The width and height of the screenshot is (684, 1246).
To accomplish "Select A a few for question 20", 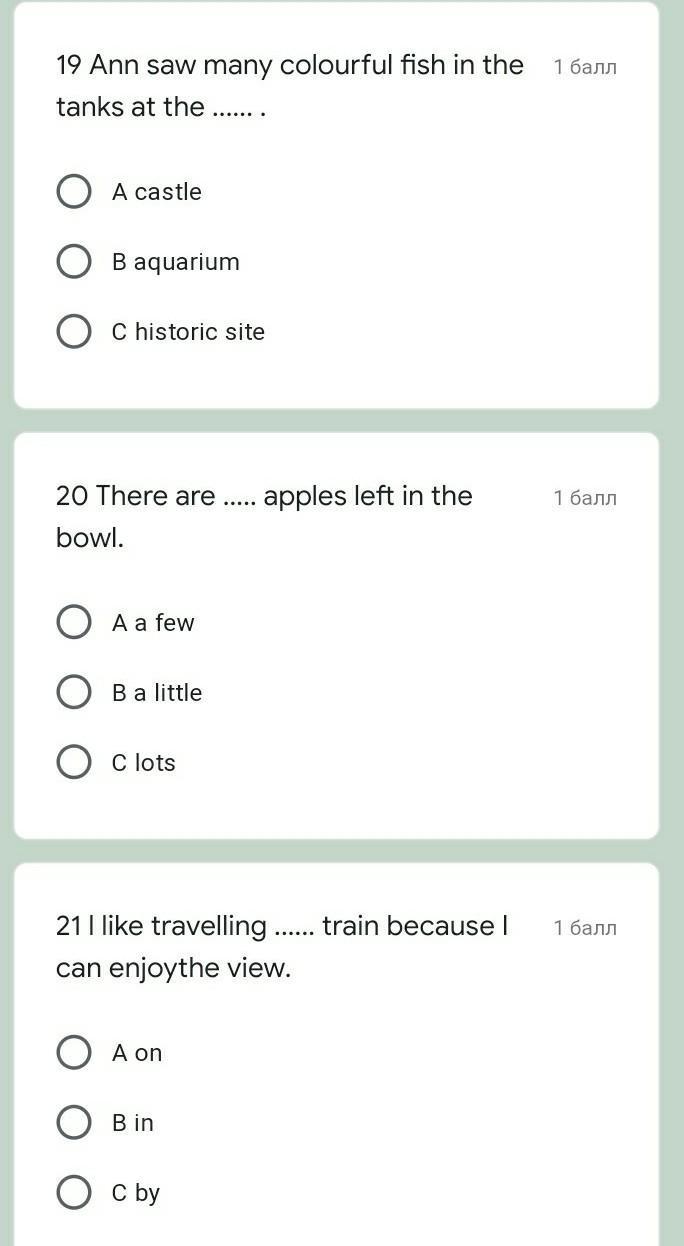I will coord(74,622).
